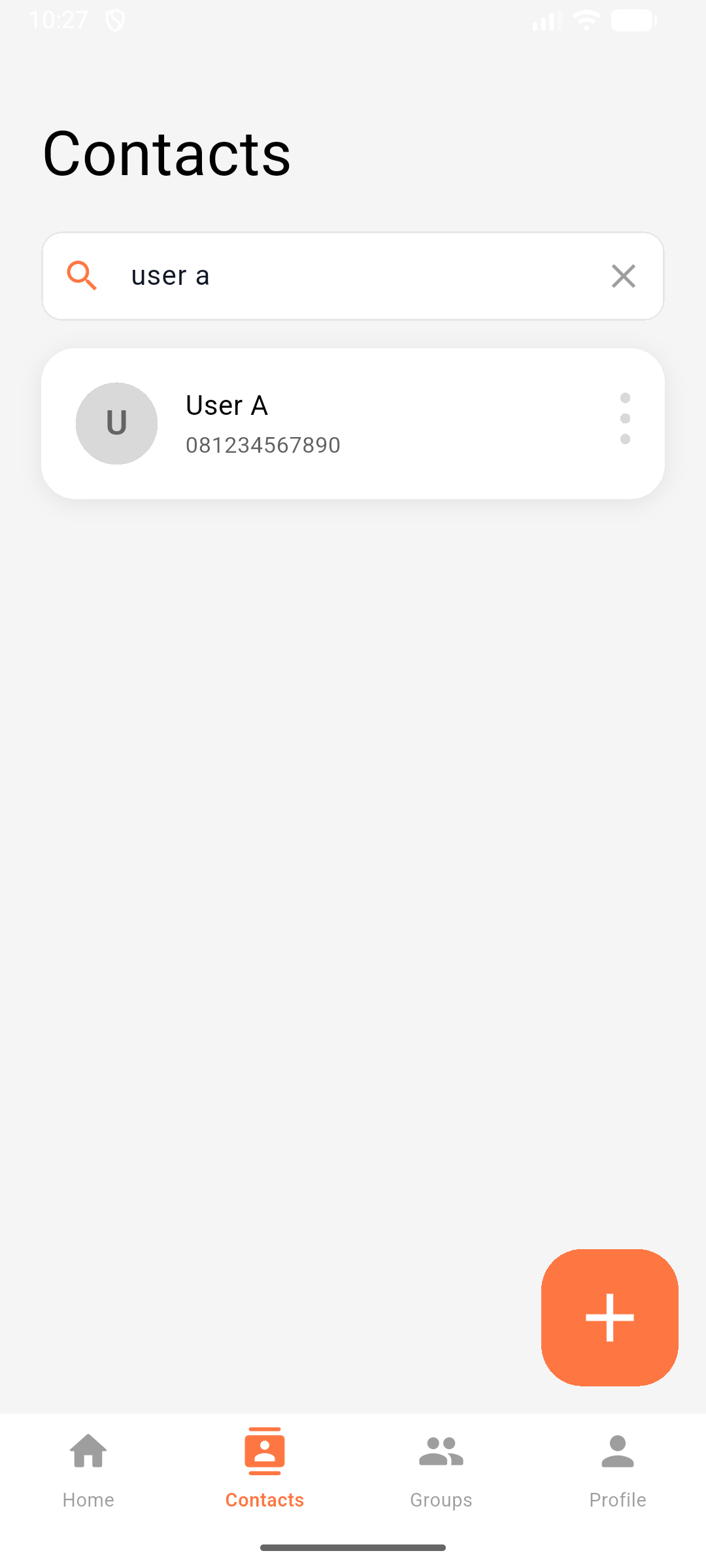Screen dimensions: 706x1568
Task: Click User A's circular avatar with letter U
Action: click(x=116, y=423)
